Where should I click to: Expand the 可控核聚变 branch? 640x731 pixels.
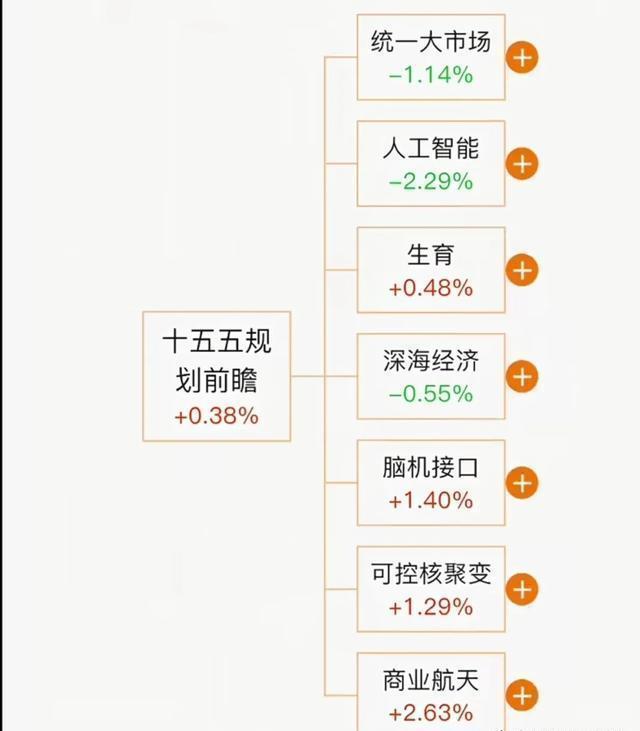[x=522, y=589]
